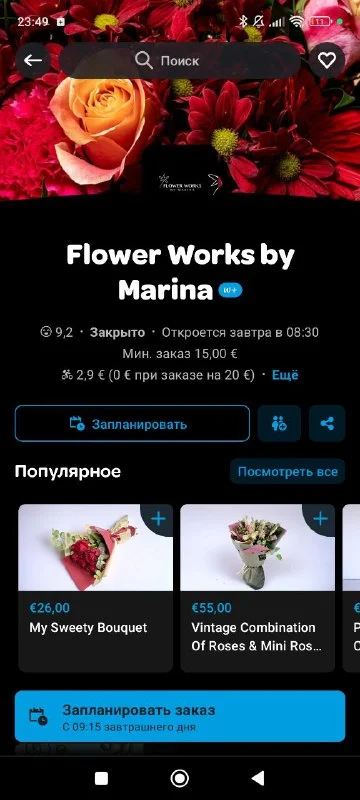Open the Vintage Combination Of Roses card
360x800 pixels.
point(258,588)
